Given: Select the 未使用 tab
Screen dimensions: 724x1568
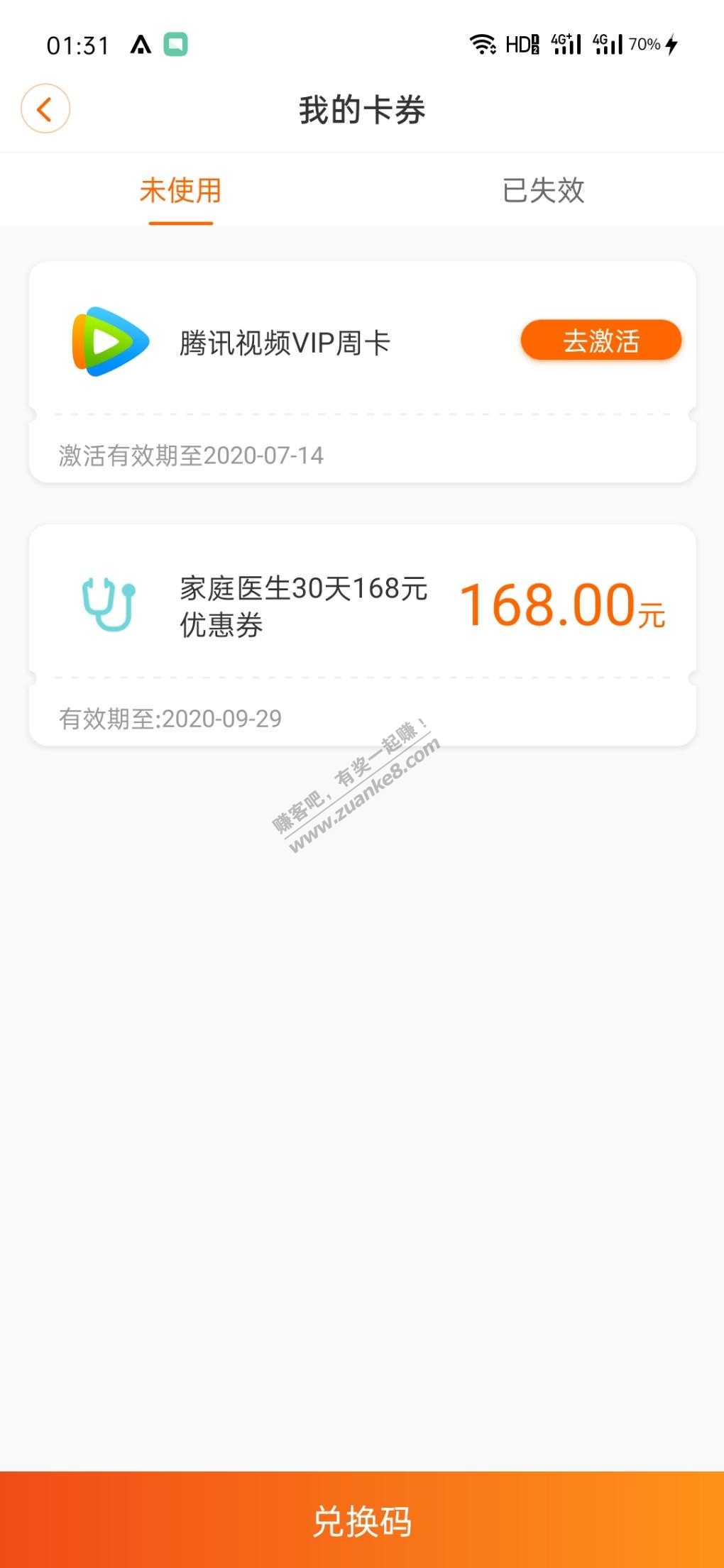Looking at the screenshot, I should click(x=180, y=190).
